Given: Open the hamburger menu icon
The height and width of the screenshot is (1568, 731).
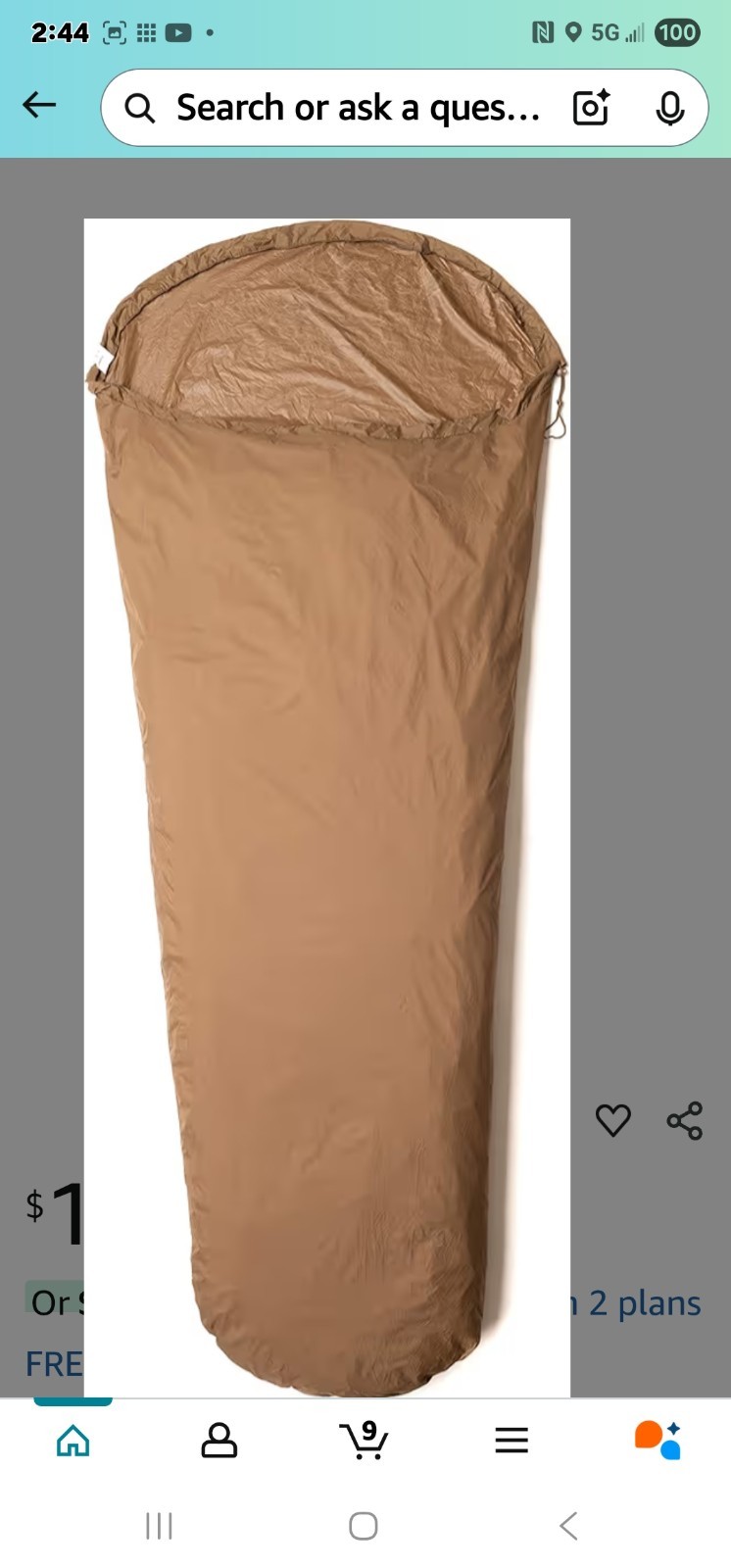Looking at the screenshot, I should point(511,1440).
